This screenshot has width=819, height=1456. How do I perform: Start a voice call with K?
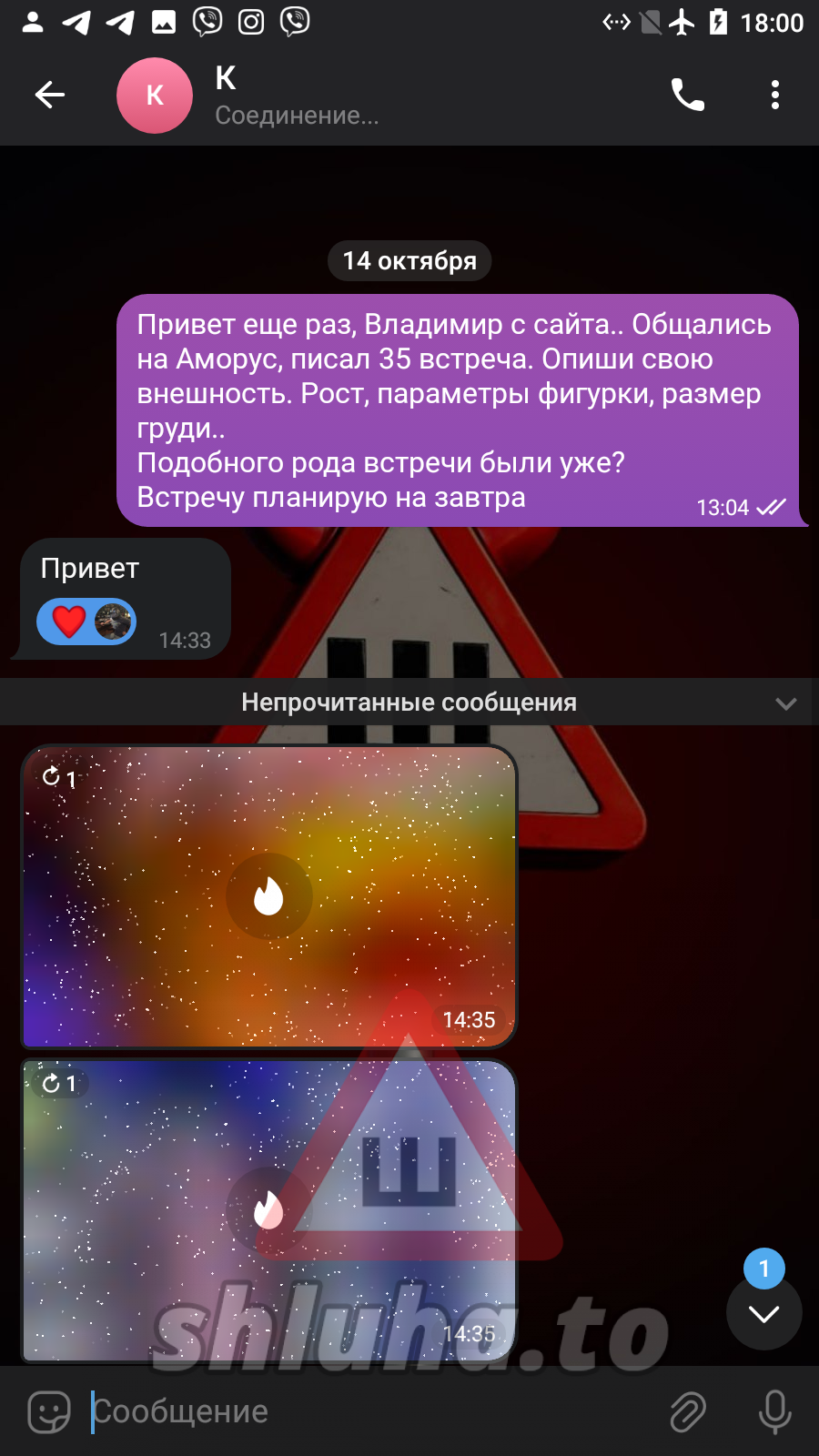pyautogui.click(x=687, y=95)
